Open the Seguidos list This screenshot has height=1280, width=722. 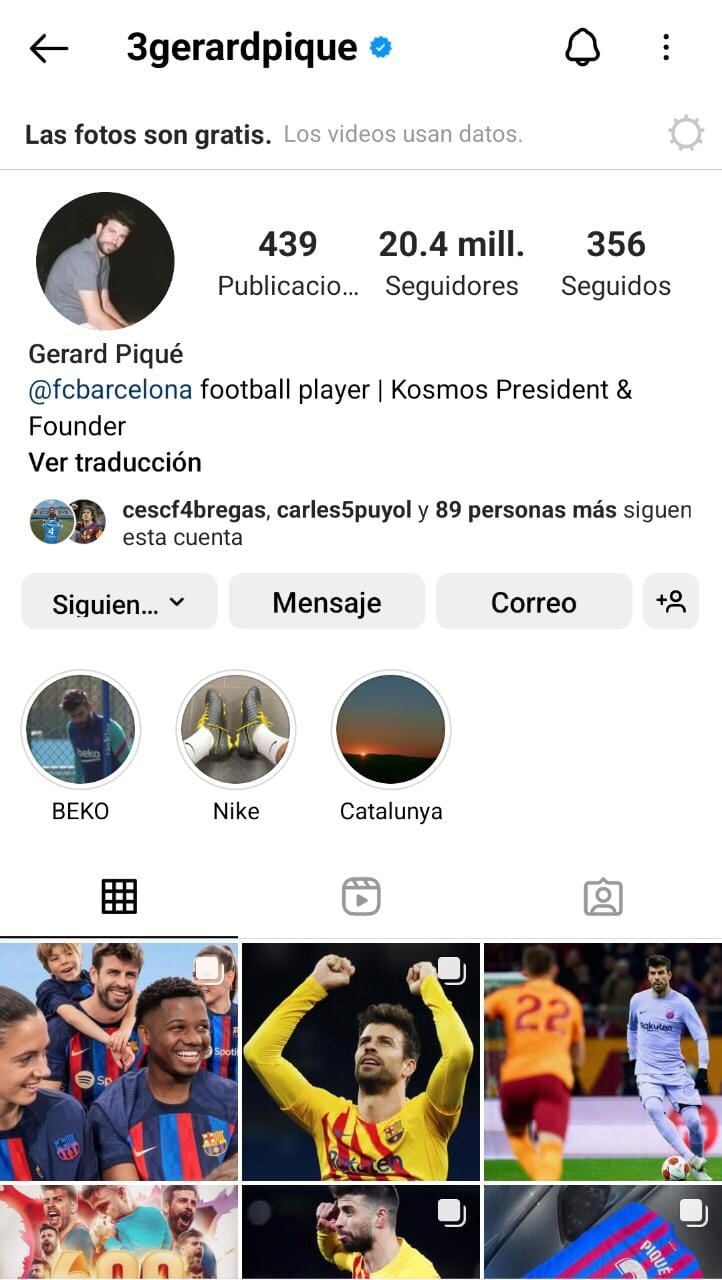pyautogui.click(x=616, y=263)
